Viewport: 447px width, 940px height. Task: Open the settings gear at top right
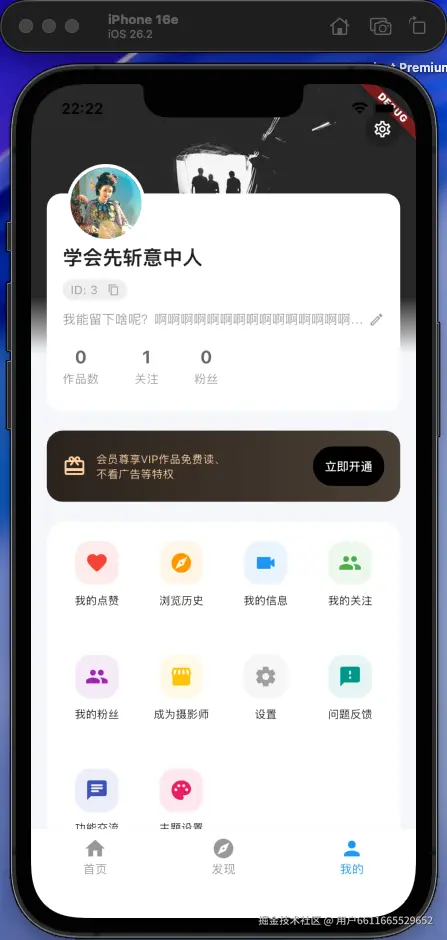[382, 129]
